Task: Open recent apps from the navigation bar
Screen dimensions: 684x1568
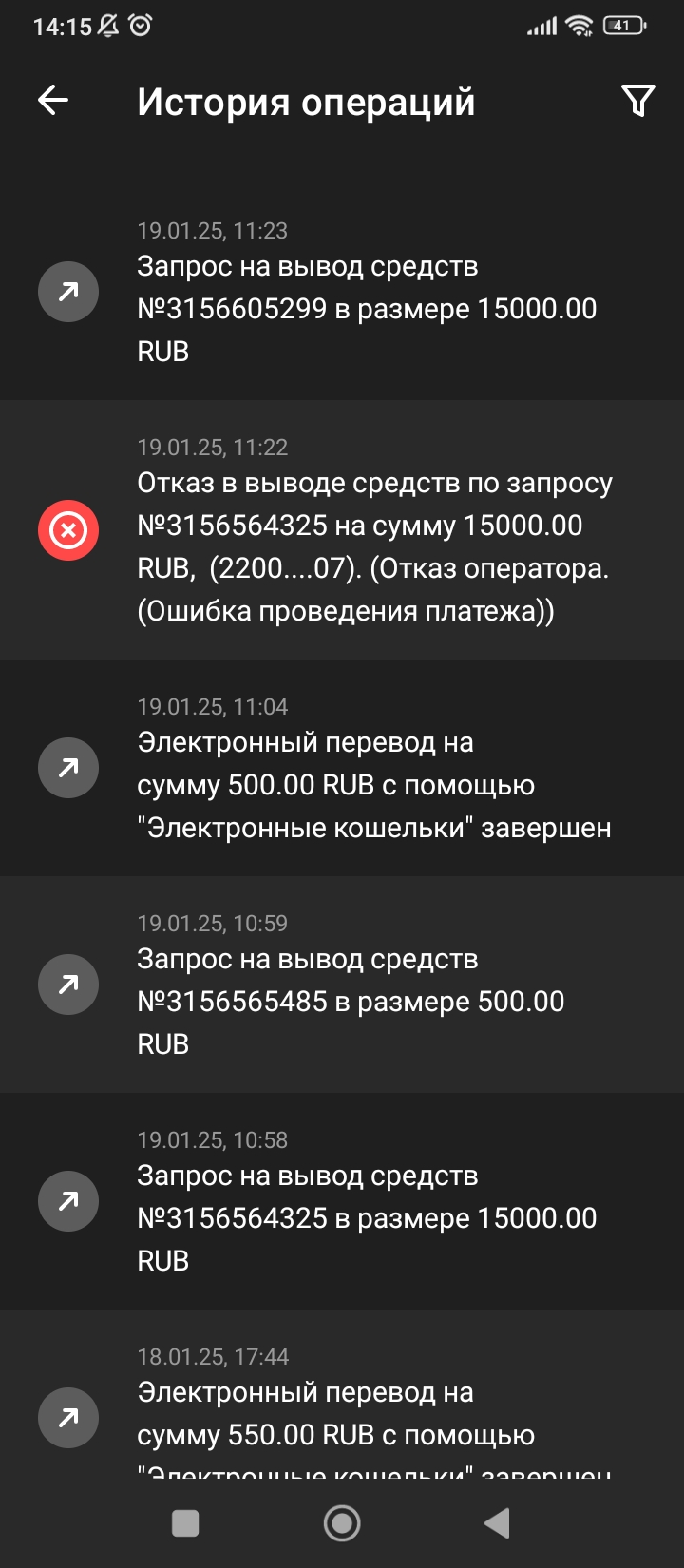Action: pos(185,1523)
